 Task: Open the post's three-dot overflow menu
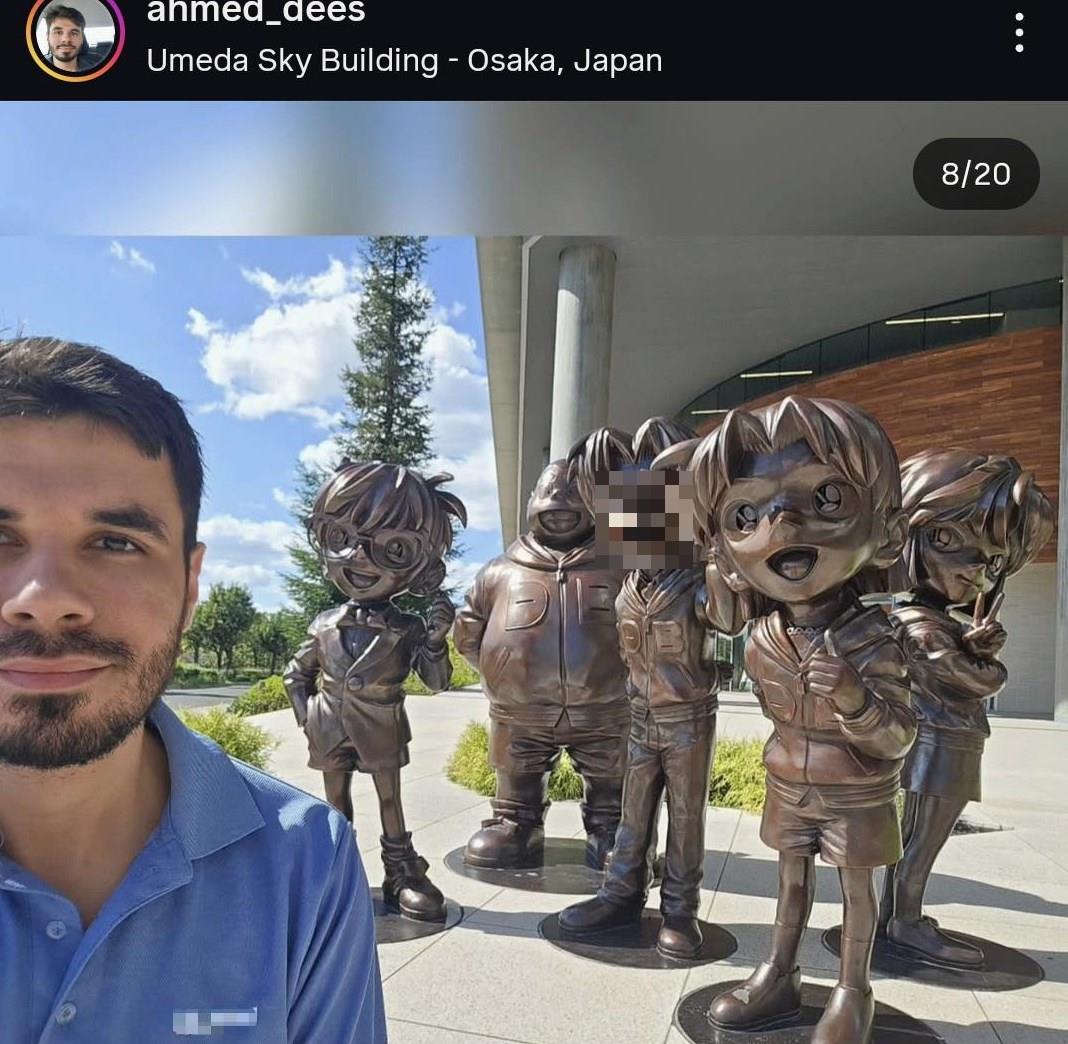(x=1019, y=33)
